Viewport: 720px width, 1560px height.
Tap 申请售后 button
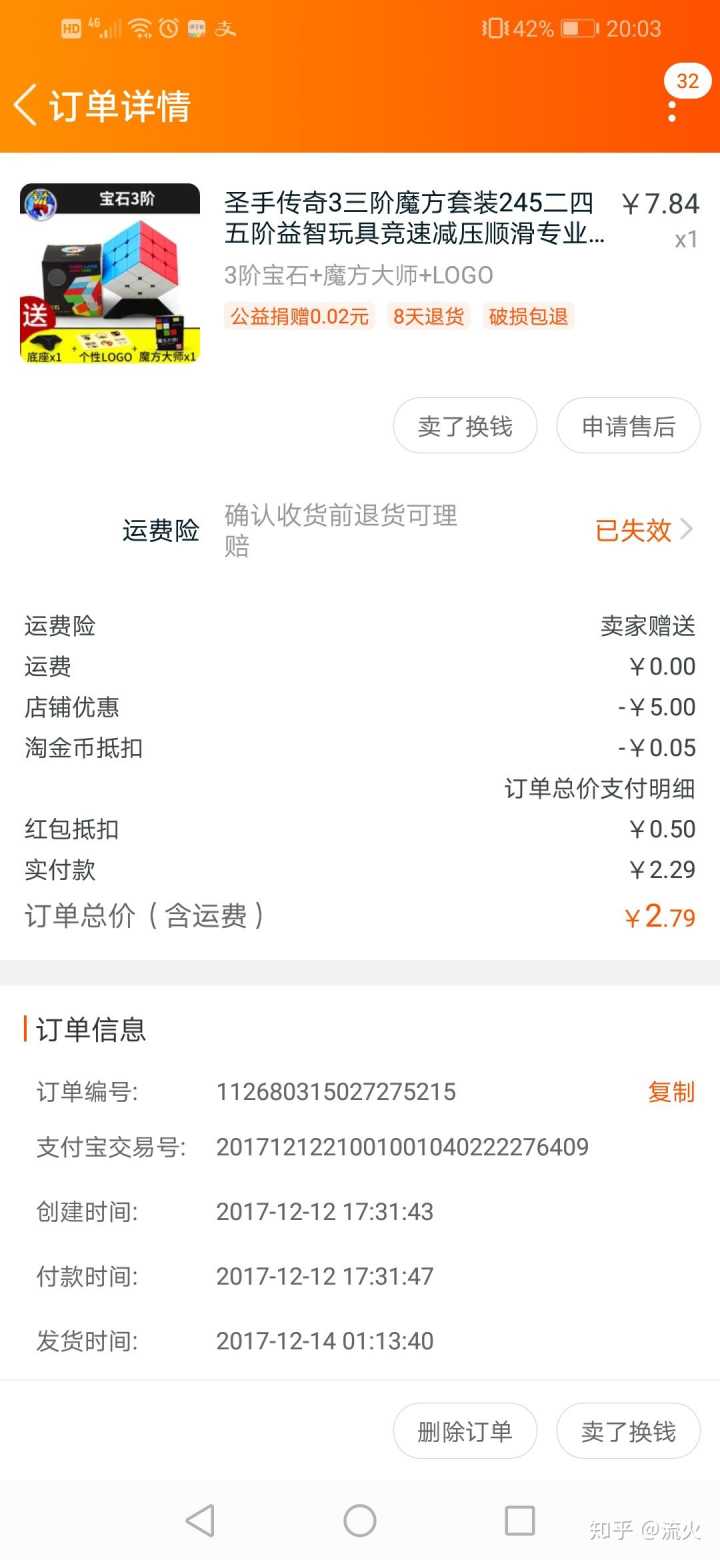pyautogui.click(x=628, y=426)
